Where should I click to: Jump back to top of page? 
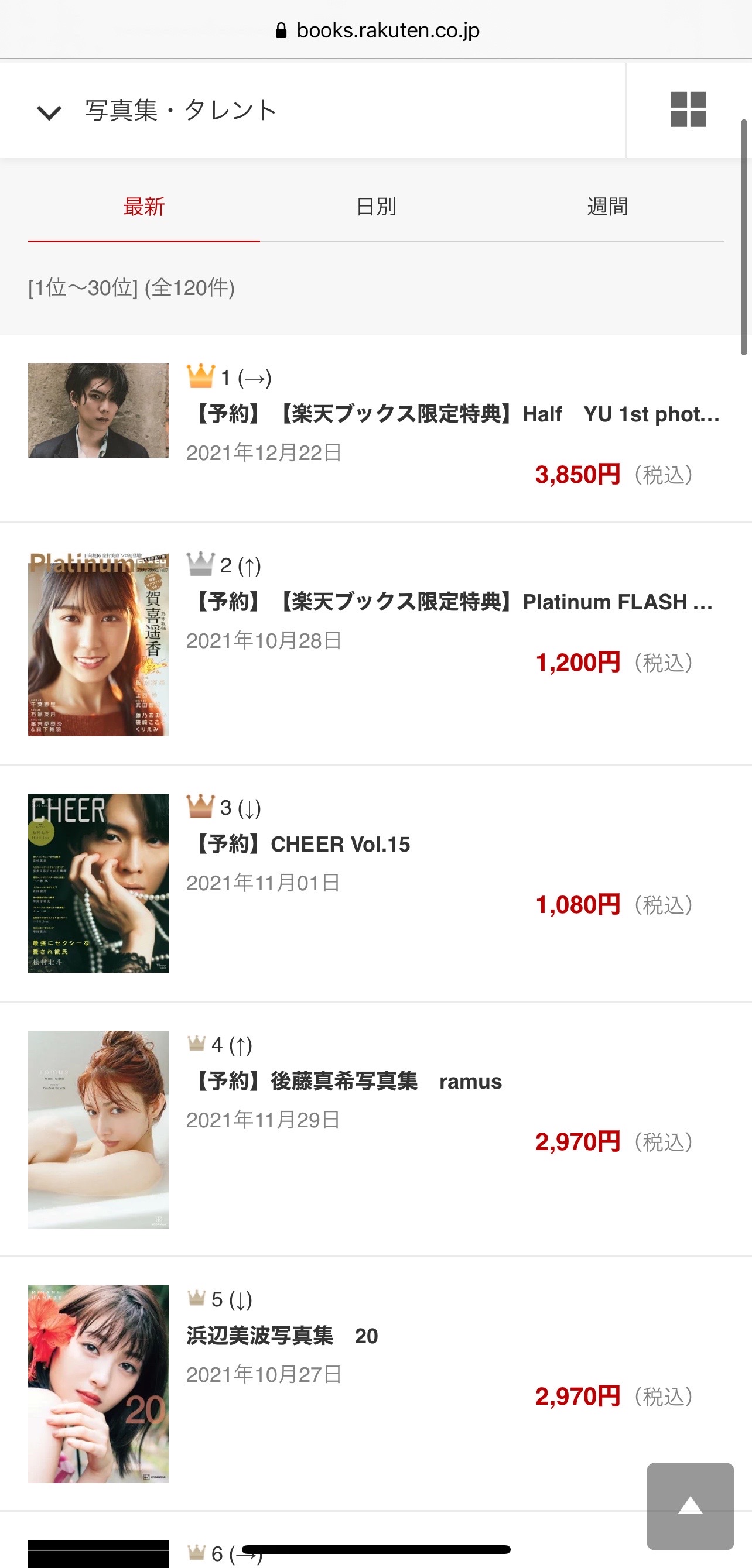coord(690,1506)
